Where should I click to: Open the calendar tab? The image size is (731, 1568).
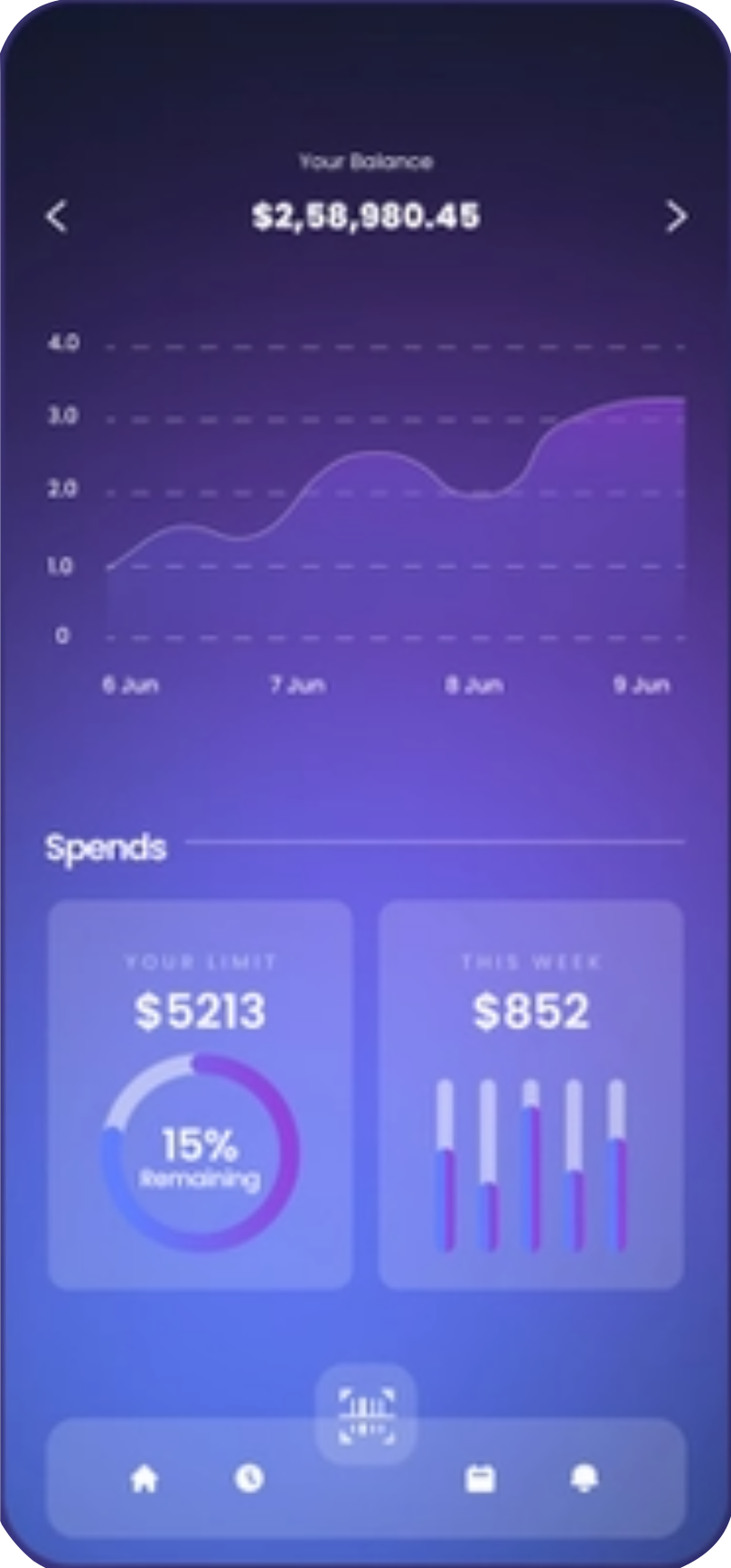(480, 1479)
